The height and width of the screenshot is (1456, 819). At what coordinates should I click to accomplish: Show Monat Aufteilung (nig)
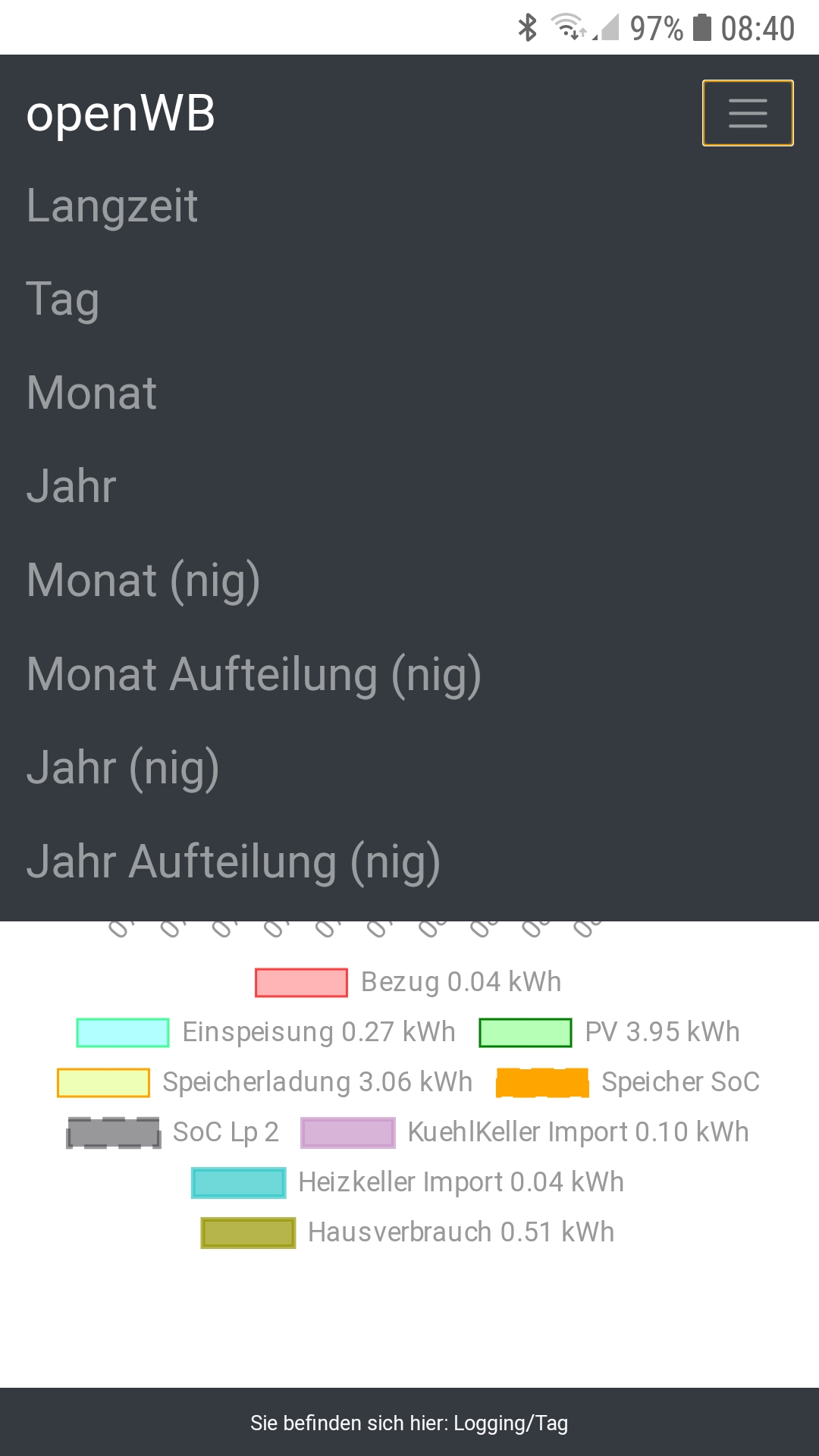(x=254, y=674)
